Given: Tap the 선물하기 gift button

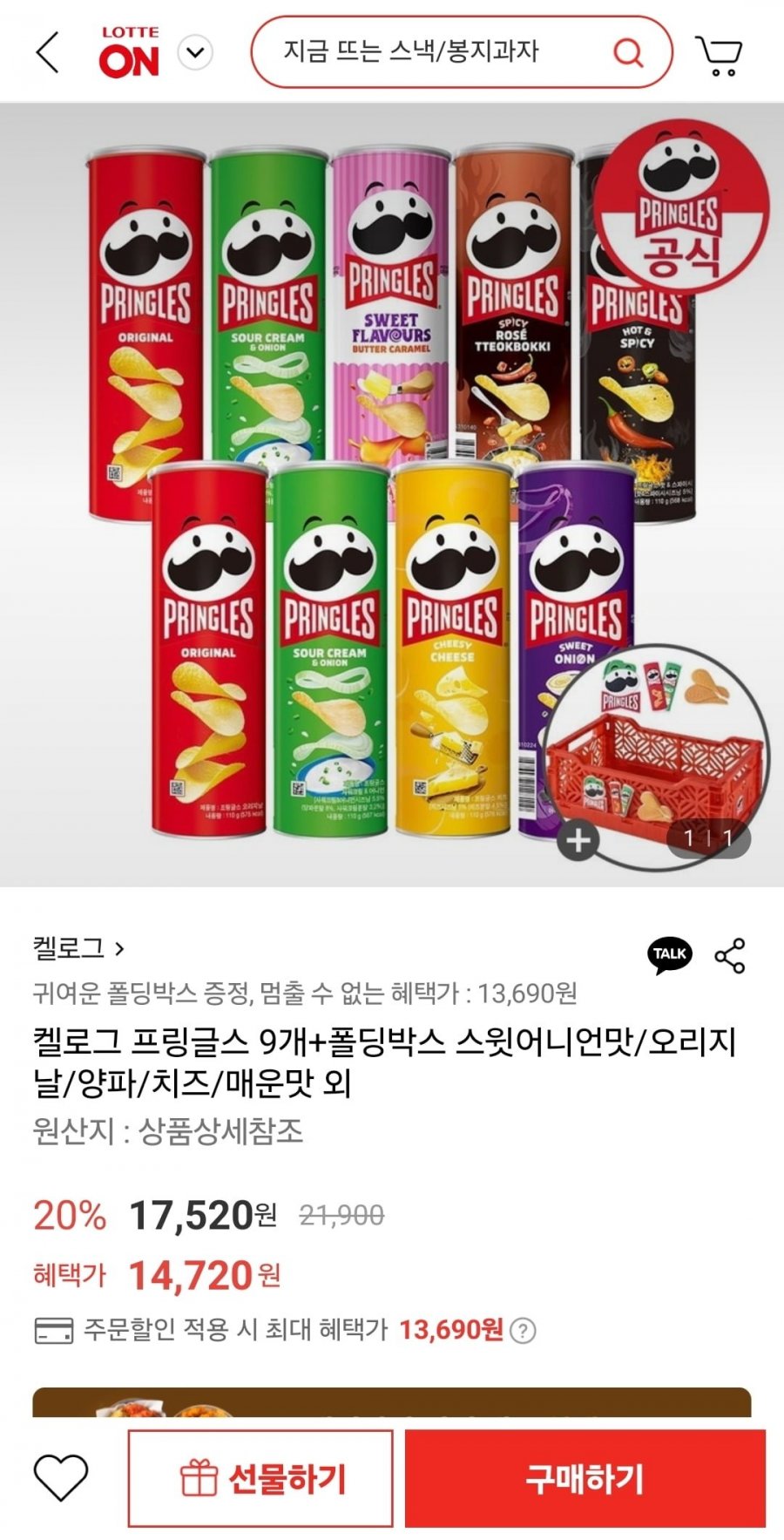Looking at the screenshot, I should pos(260,1478).
